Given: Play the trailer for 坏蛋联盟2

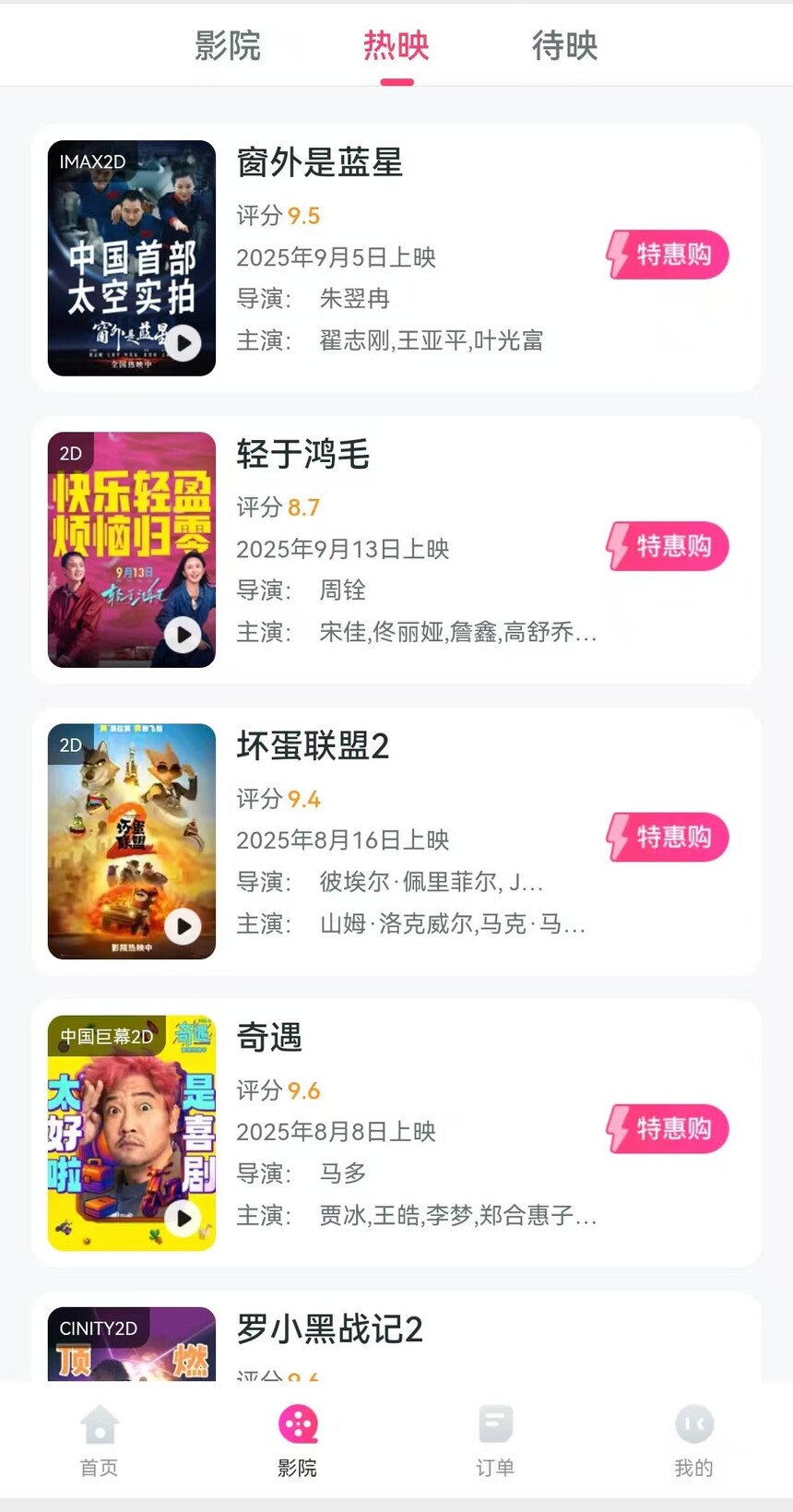Looking at the screenshot, I should pyautogui.click(x=183, y=926).
